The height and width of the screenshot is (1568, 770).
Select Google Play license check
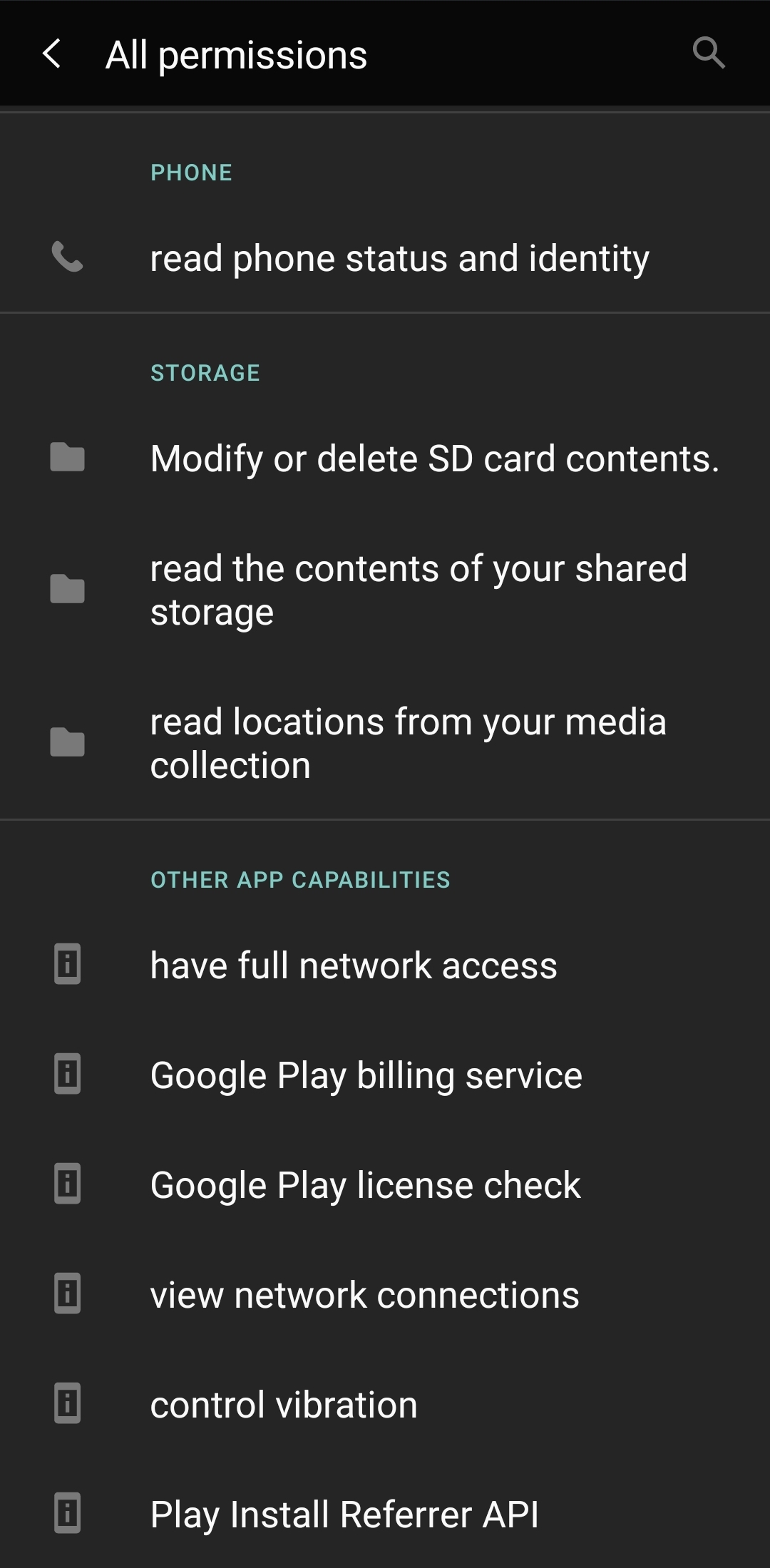[x=365, y=1185]
